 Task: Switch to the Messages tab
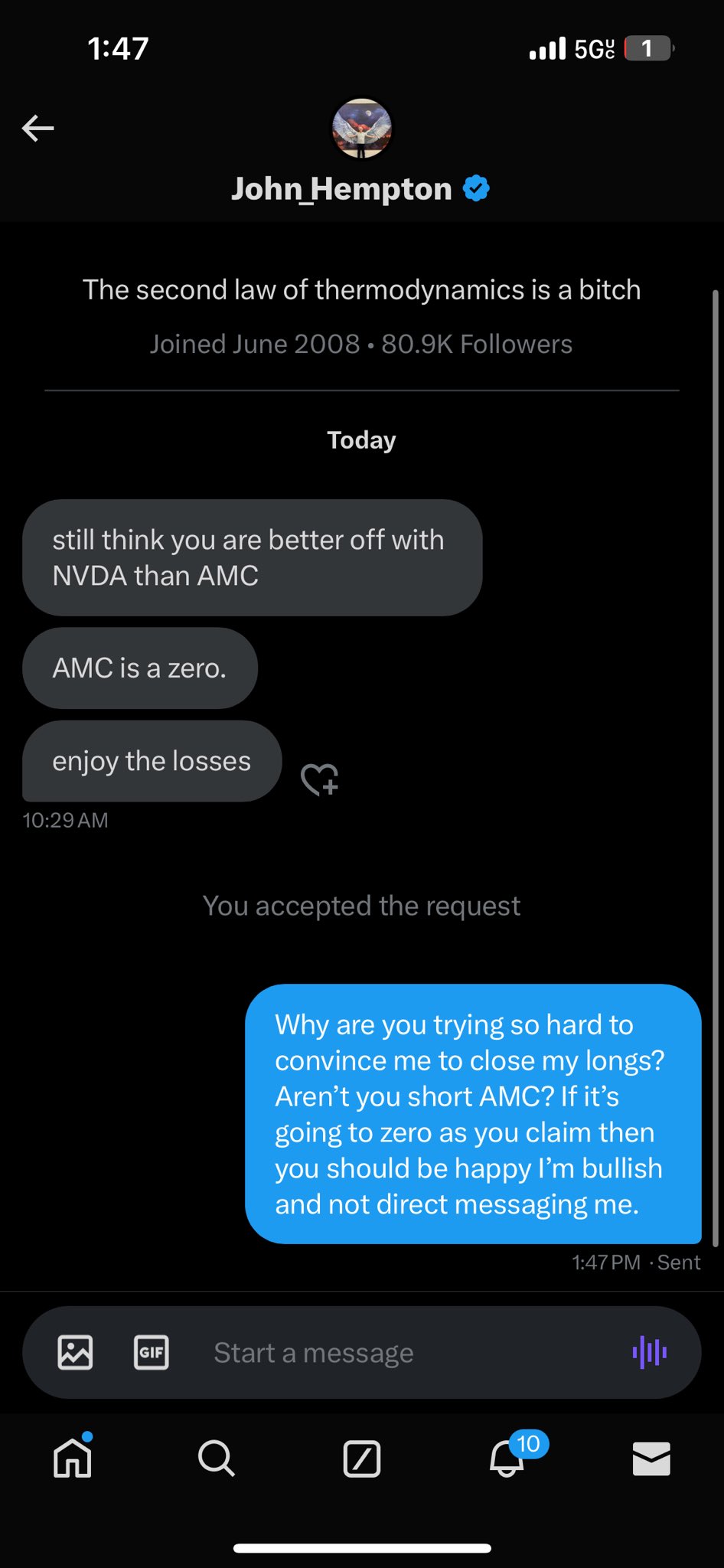(651, 1458)
